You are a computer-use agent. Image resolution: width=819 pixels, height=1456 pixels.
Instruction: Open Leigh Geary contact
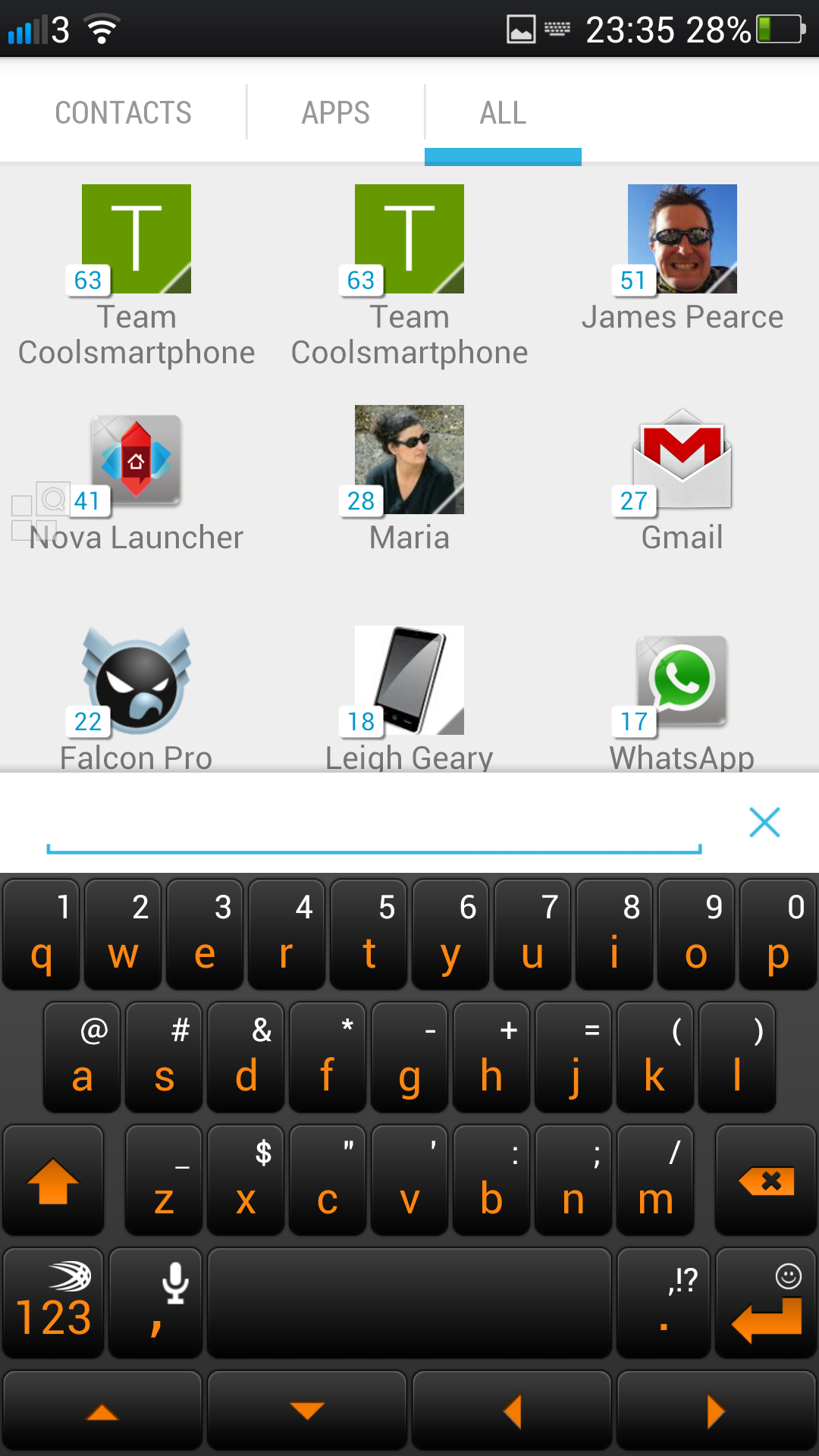(409, 698)
